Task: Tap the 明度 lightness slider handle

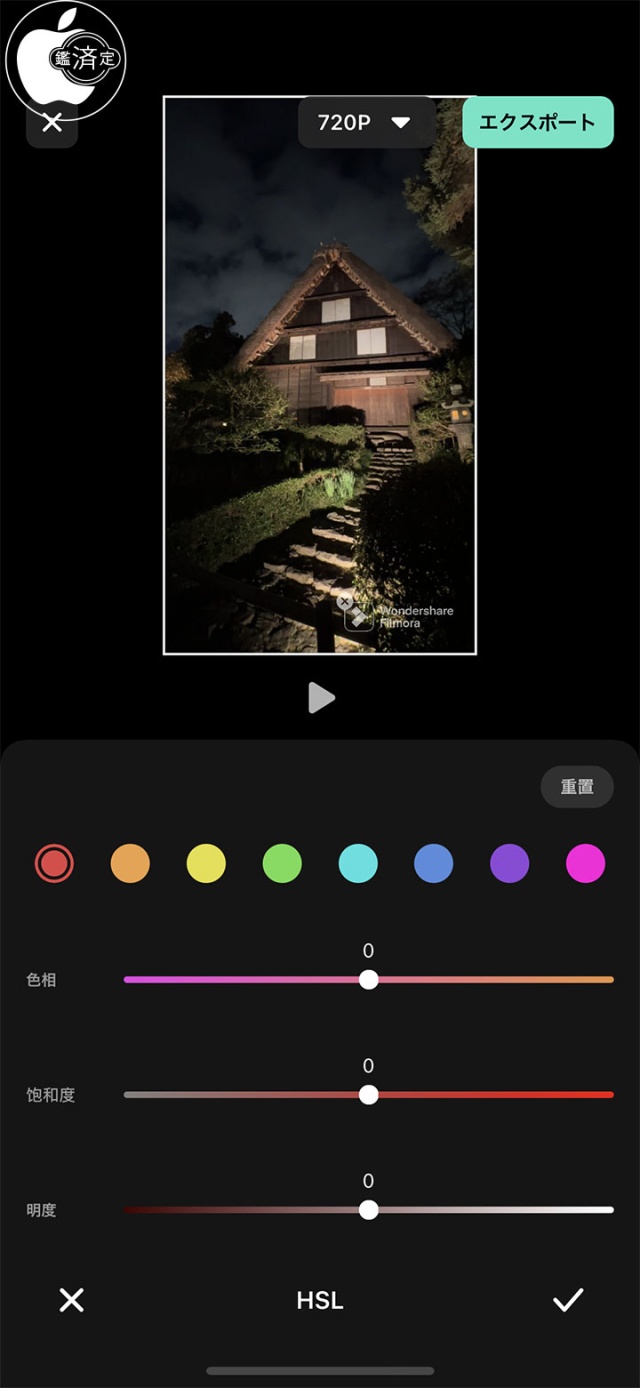Action: 369,1210
